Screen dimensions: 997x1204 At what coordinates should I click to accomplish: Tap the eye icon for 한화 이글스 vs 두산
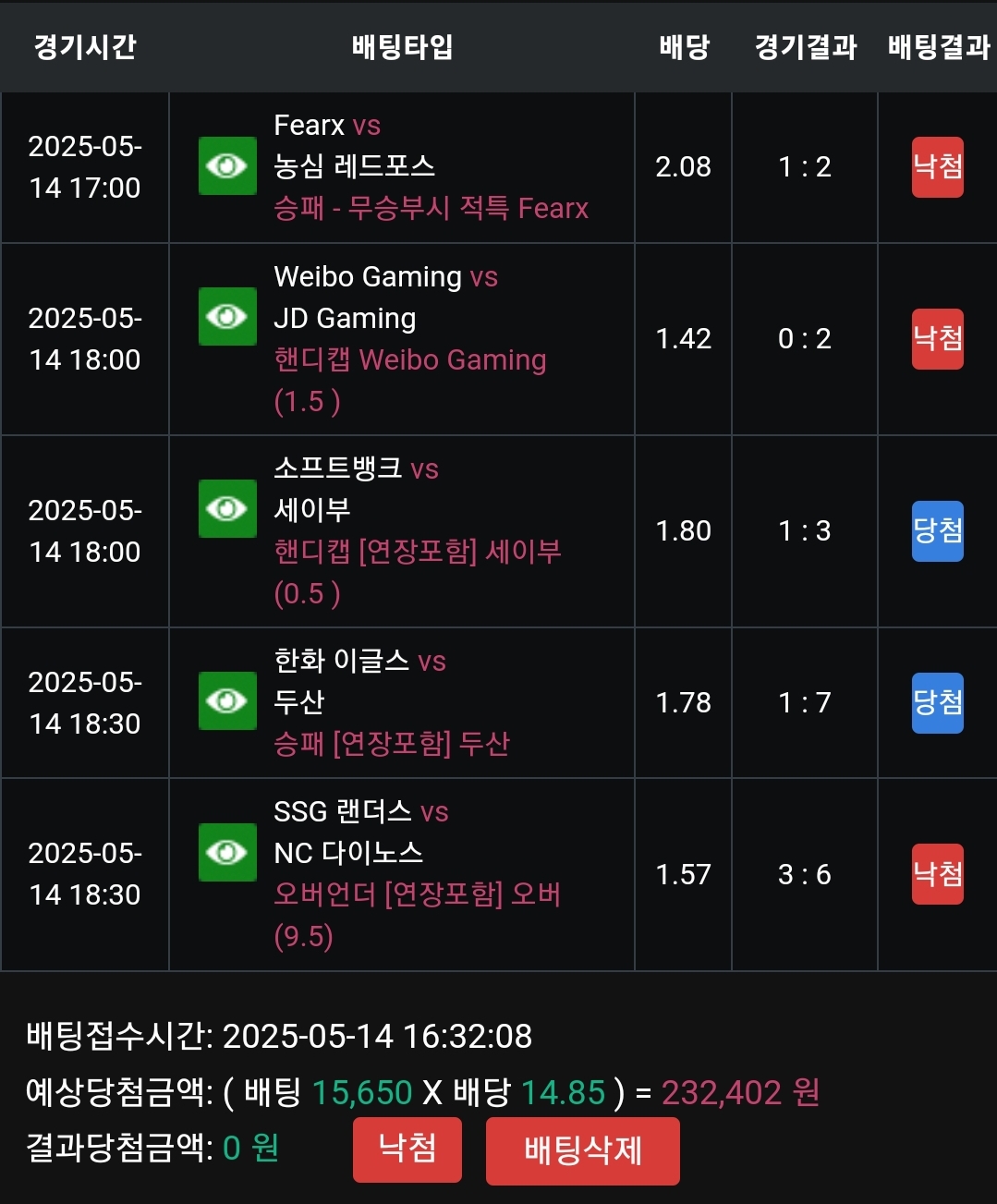tap(227, 701)
